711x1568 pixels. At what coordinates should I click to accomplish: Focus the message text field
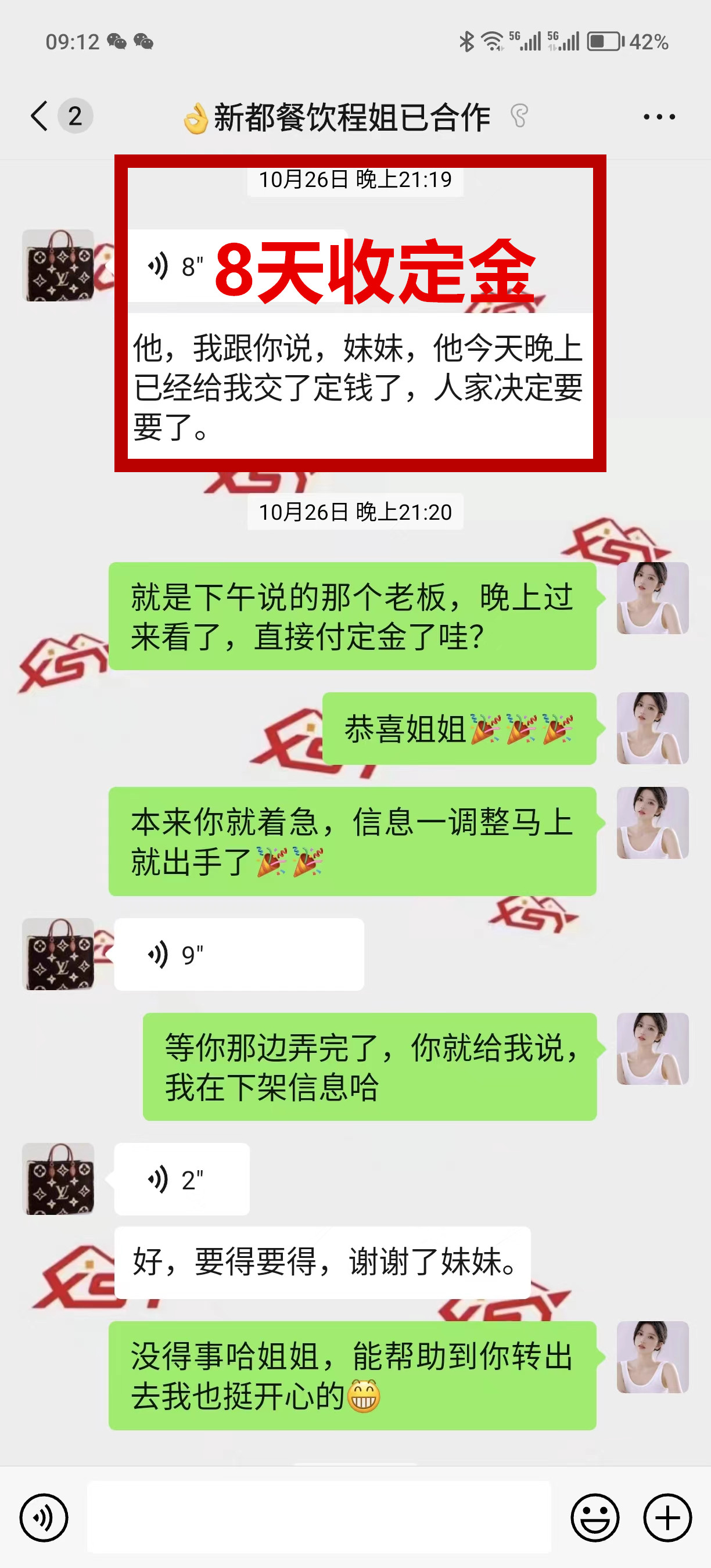[x=319, y=1518]
